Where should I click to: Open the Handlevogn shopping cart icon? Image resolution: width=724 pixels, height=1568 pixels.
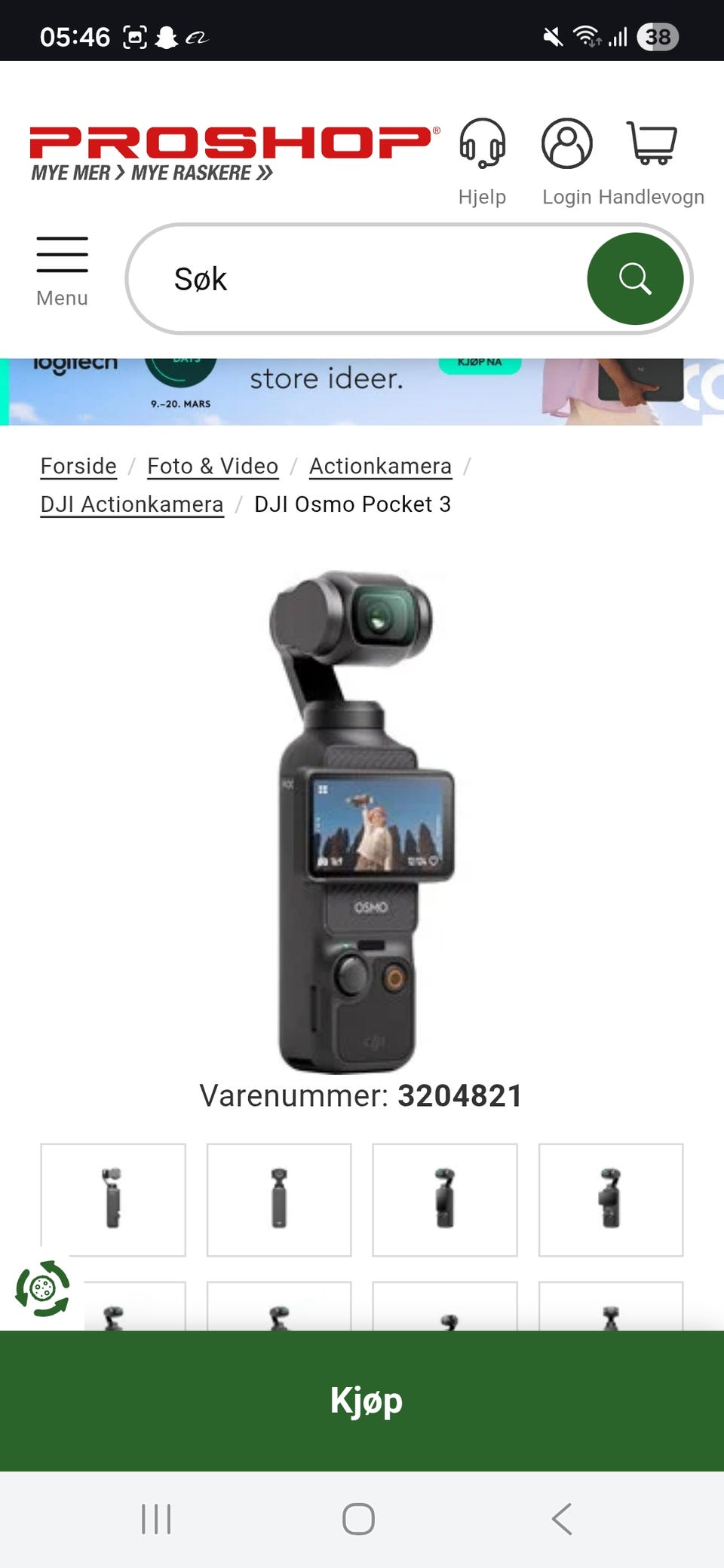click(x=650, y=143)
